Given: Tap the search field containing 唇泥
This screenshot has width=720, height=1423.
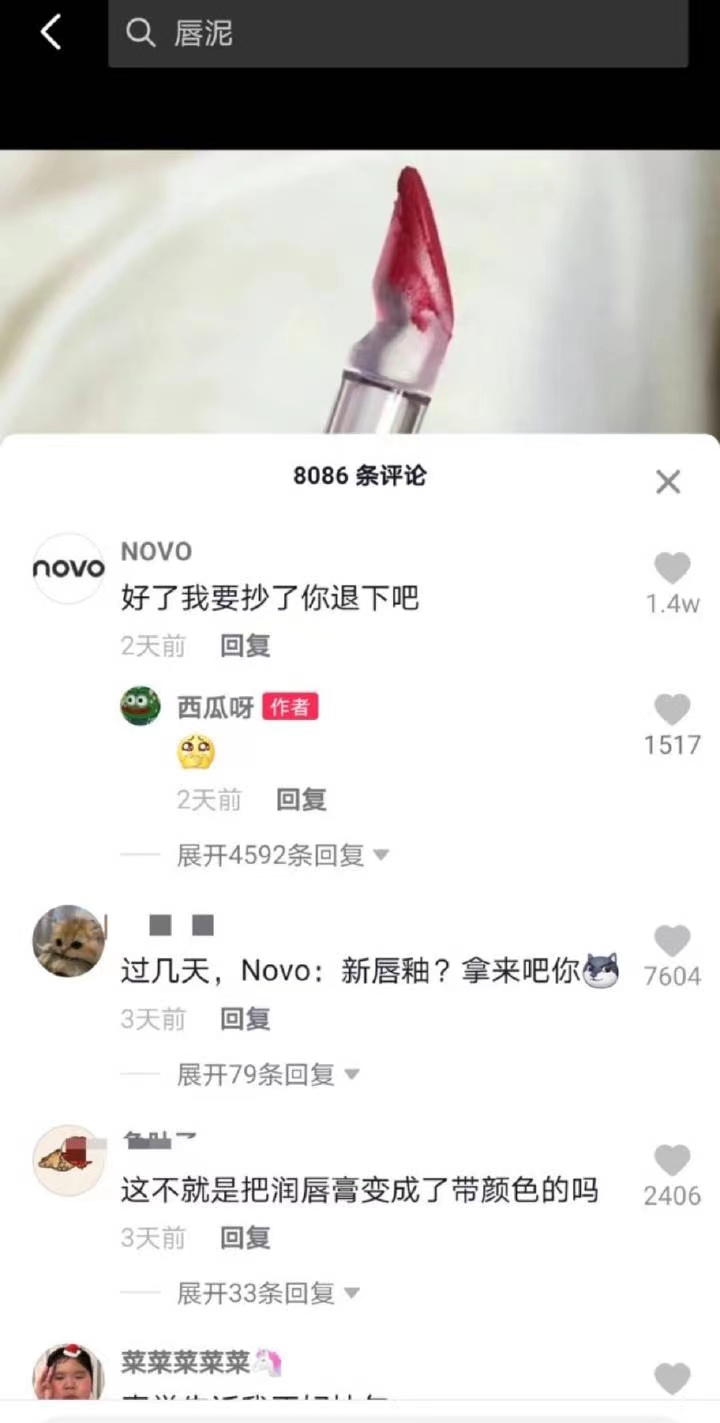Looking at the screenshot, I should click(398, 34).
